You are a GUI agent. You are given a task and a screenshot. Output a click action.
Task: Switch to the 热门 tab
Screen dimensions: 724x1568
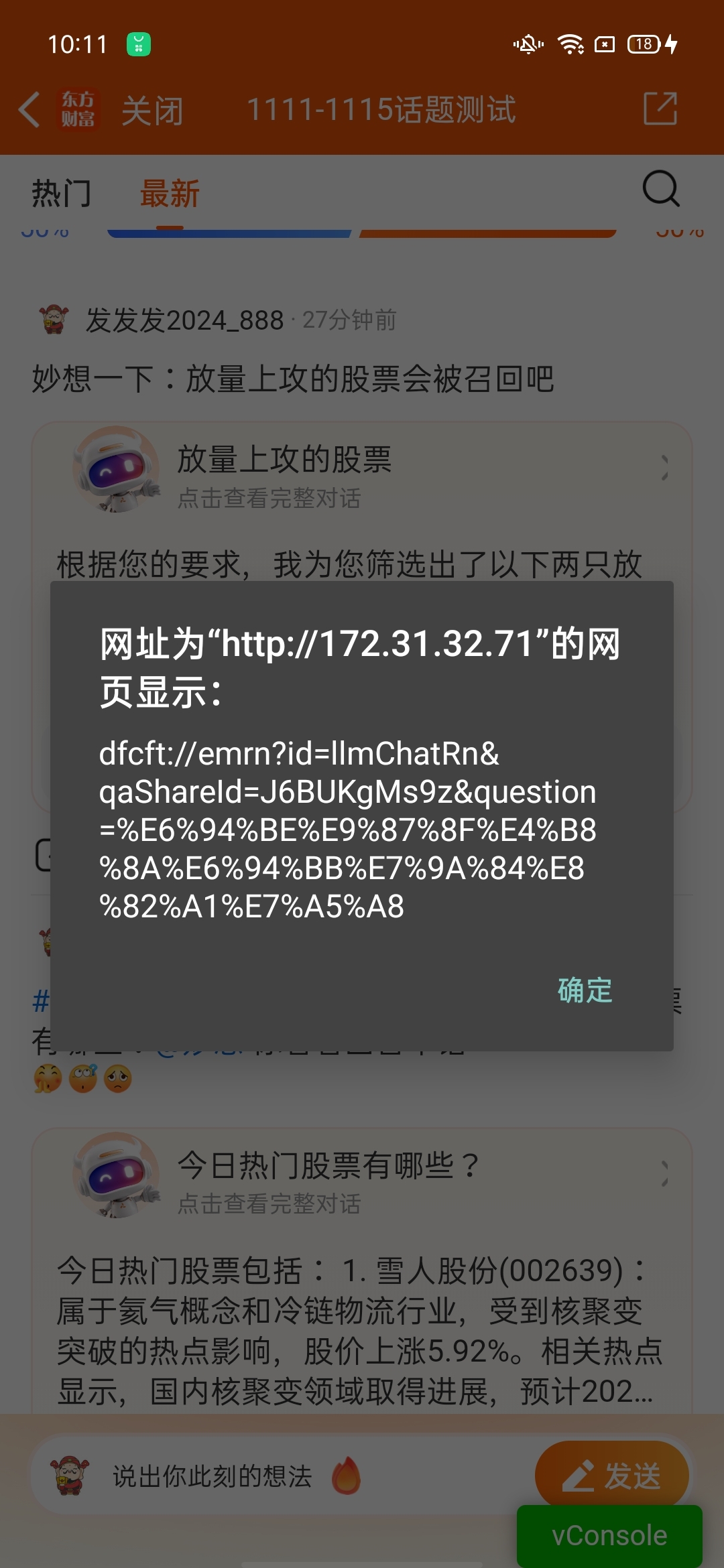coord(61,194)
